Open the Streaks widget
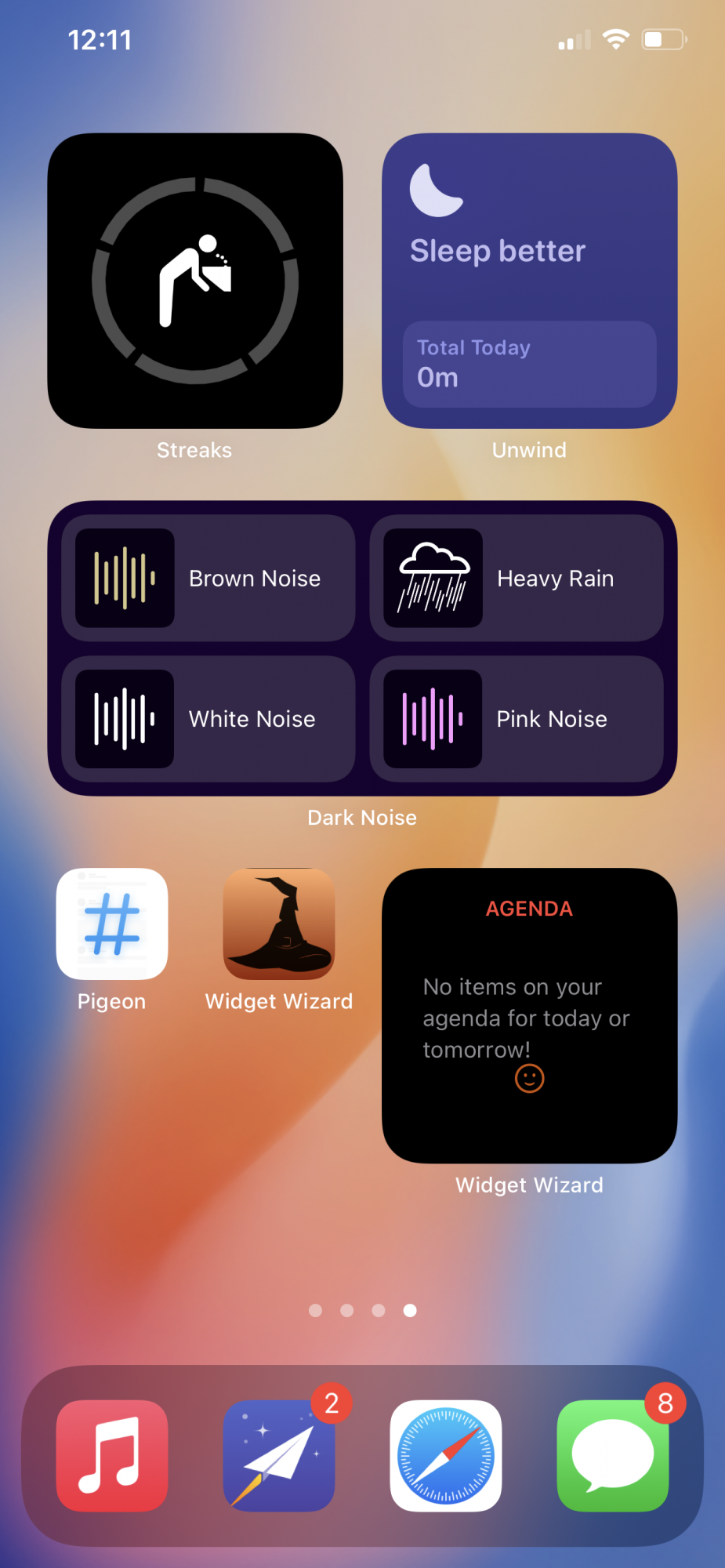 194,281
